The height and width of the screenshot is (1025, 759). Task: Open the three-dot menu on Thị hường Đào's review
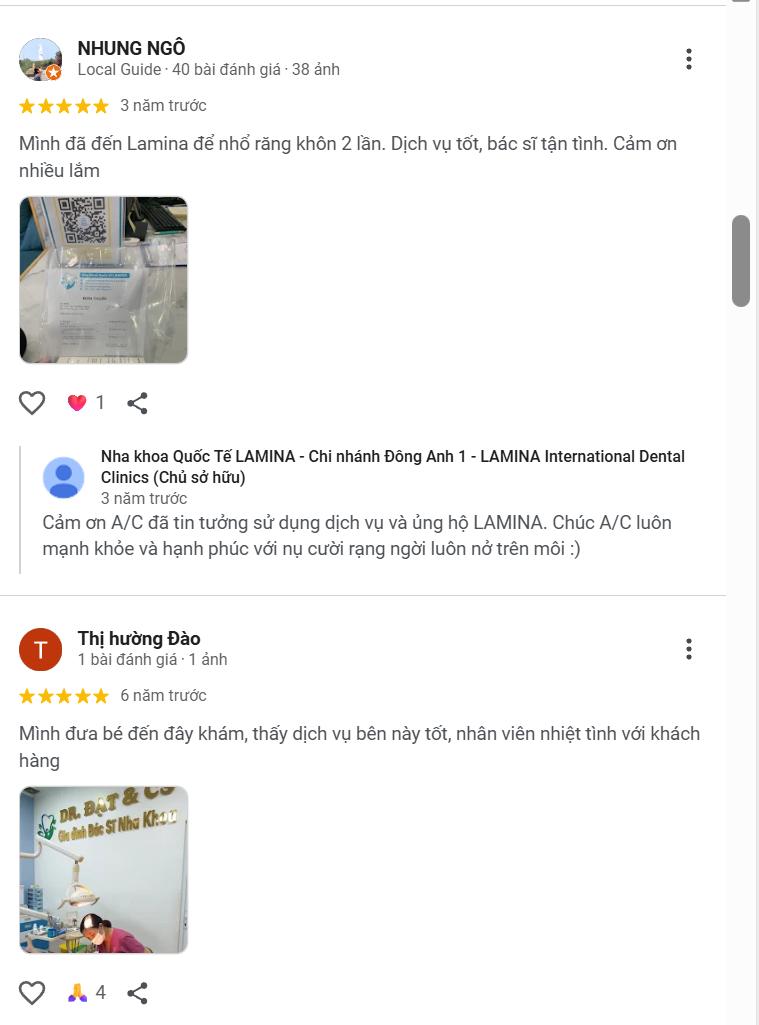(688, 649)
